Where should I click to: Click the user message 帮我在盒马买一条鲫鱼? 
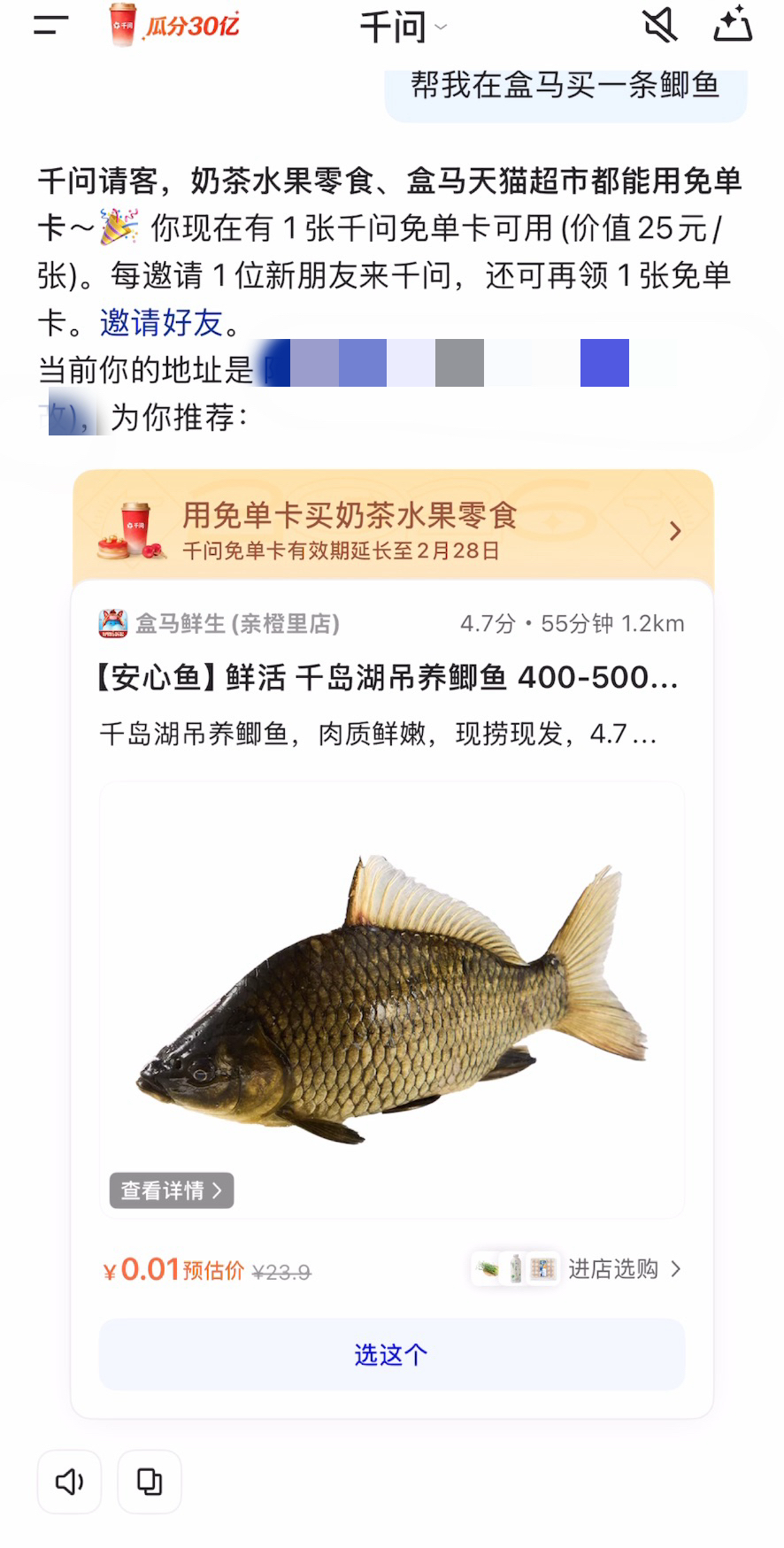pos(565,86)
